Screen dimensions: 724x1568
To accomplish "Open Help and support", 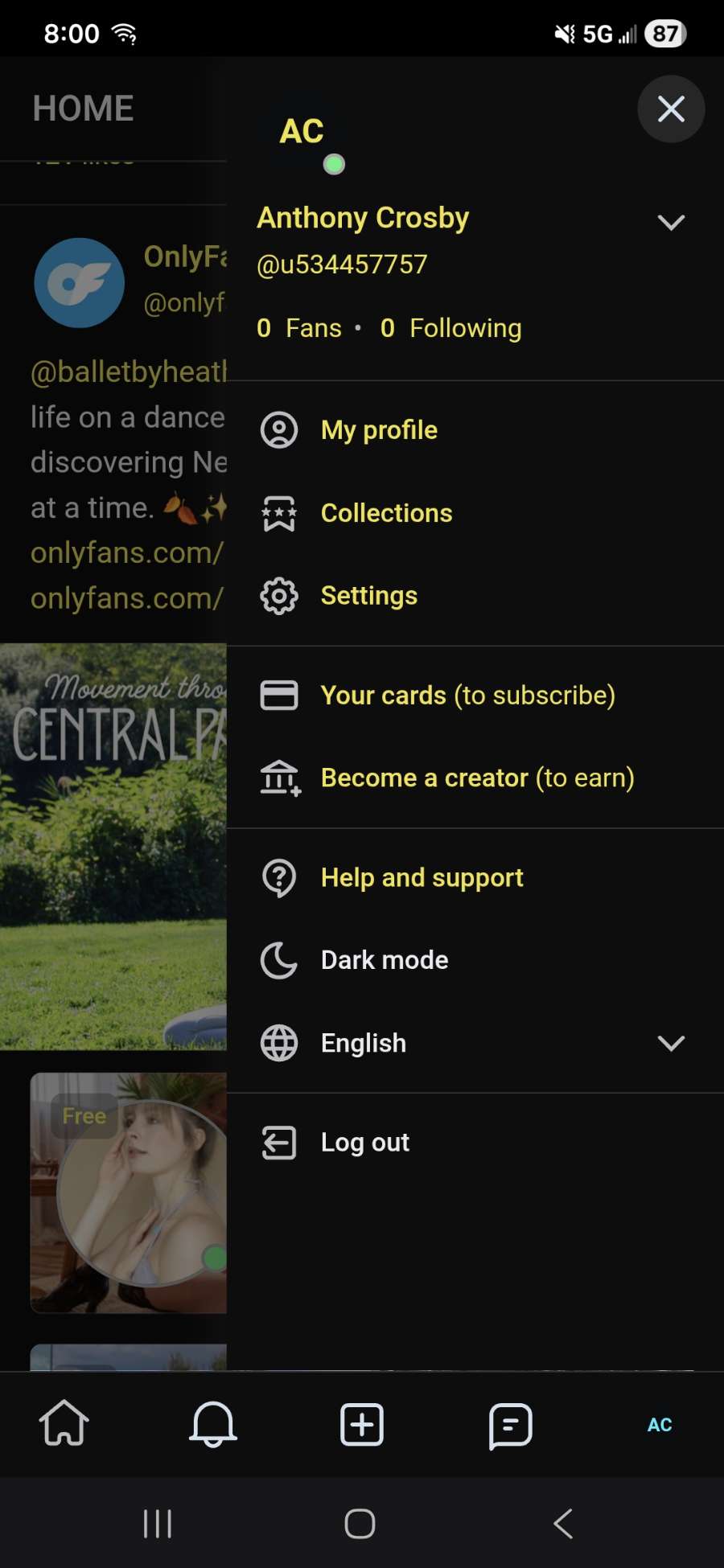I will [x=422, y=877].
